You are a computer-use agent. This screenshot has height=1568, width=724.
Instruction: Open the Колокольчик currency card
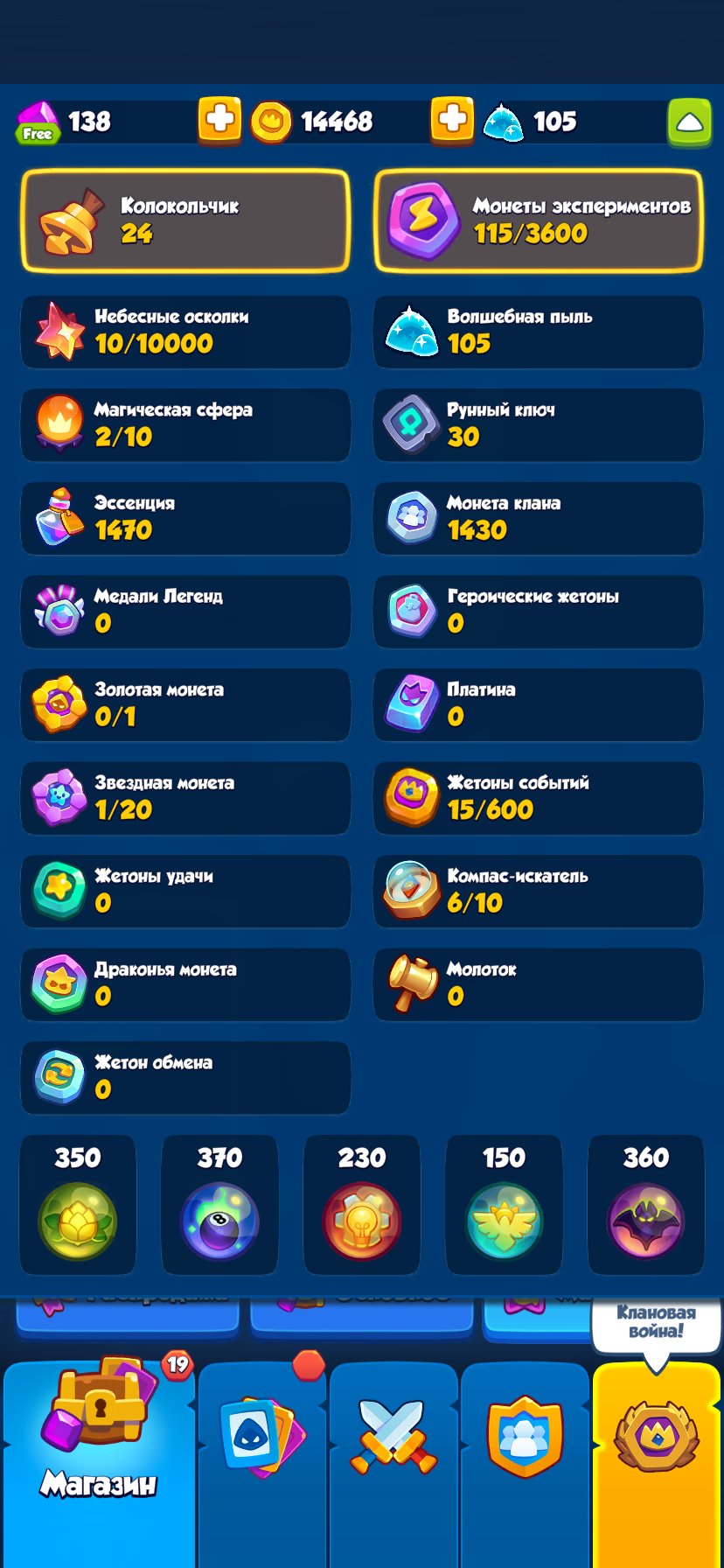click(185, 220)
